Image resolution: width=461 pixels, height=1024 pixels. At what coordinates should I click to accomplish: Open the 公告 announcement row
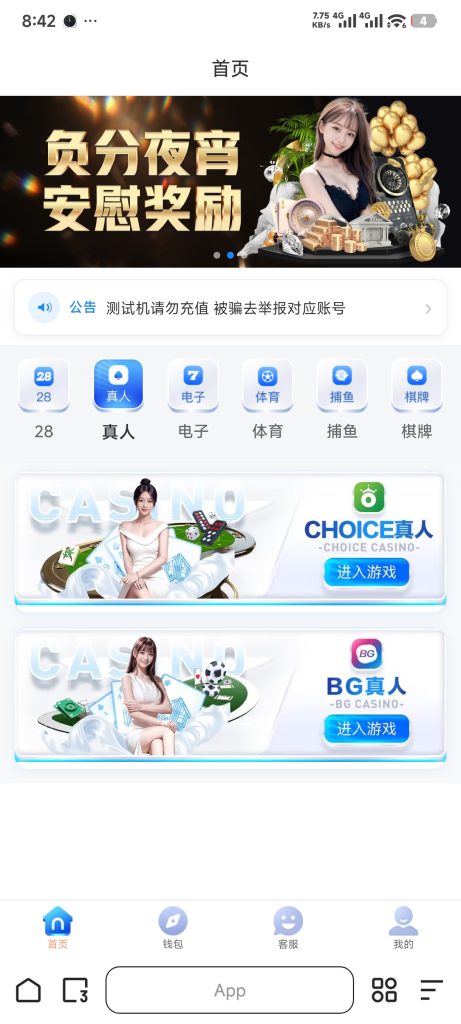[x=230, y=308]
